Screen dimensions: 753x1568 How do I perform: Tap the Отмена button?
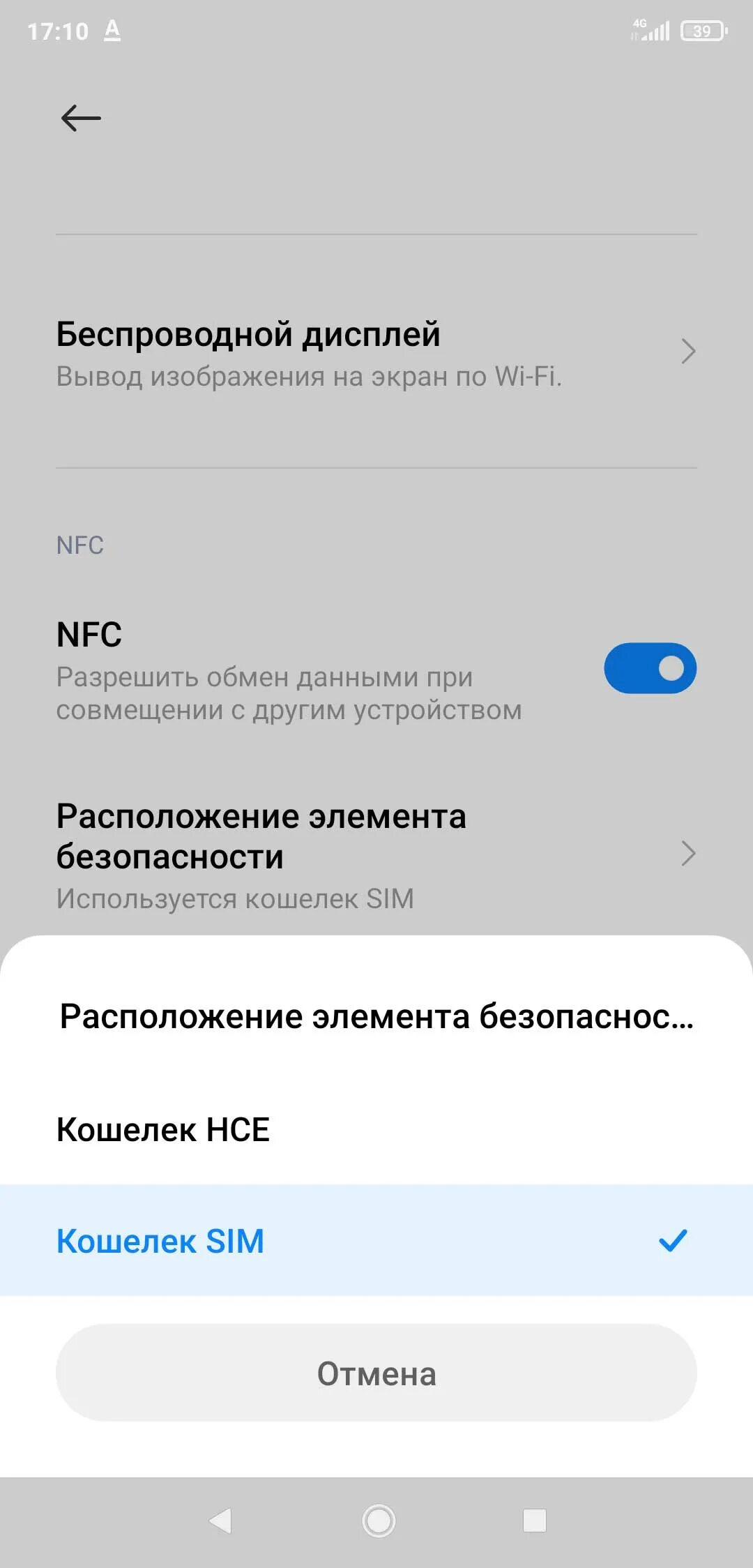(376, 1373)
